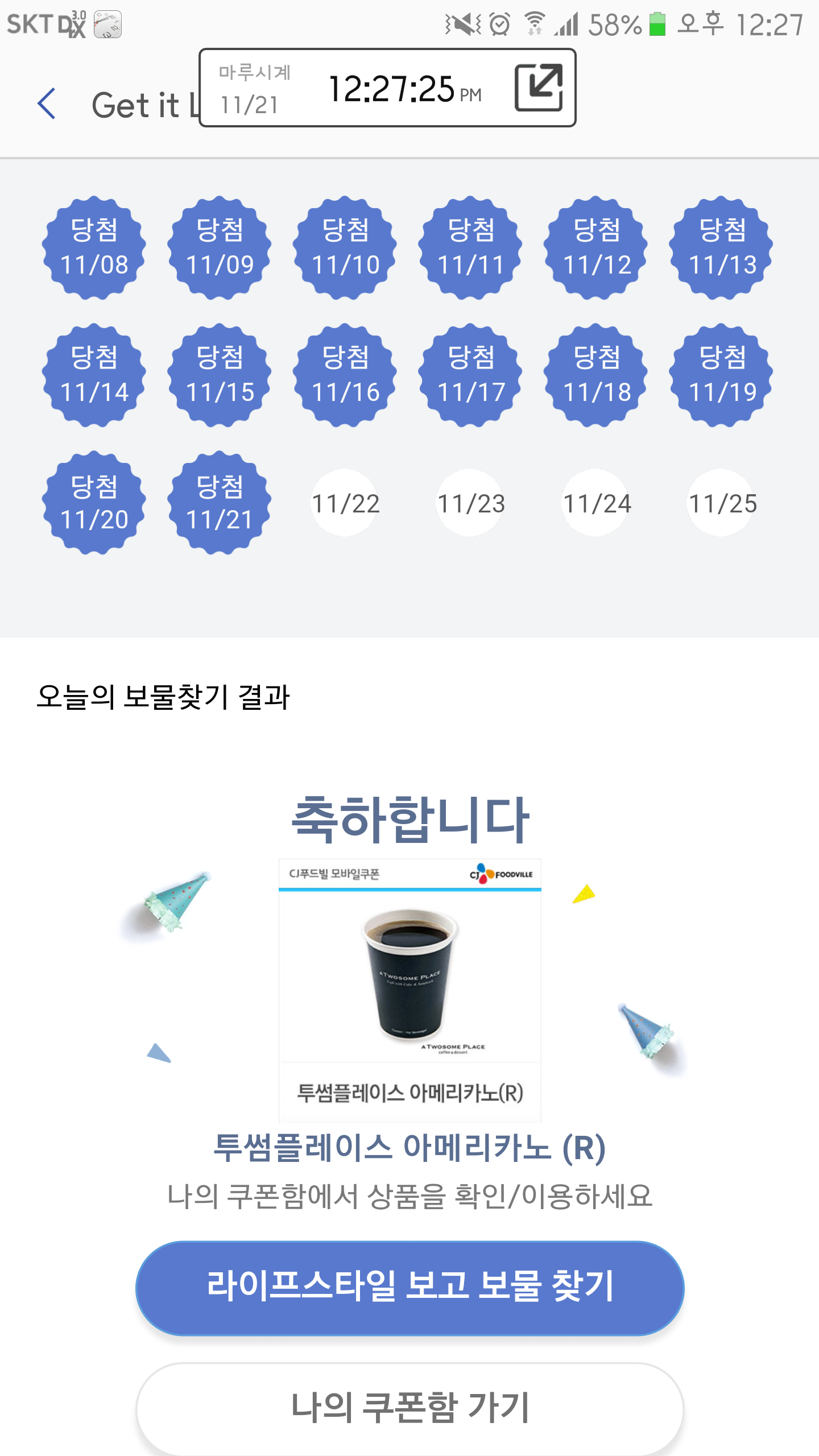Viewport: 819px width, 1456px height.
Task: Open the floating clock widget's expand icon
Action: coord(538,88)
